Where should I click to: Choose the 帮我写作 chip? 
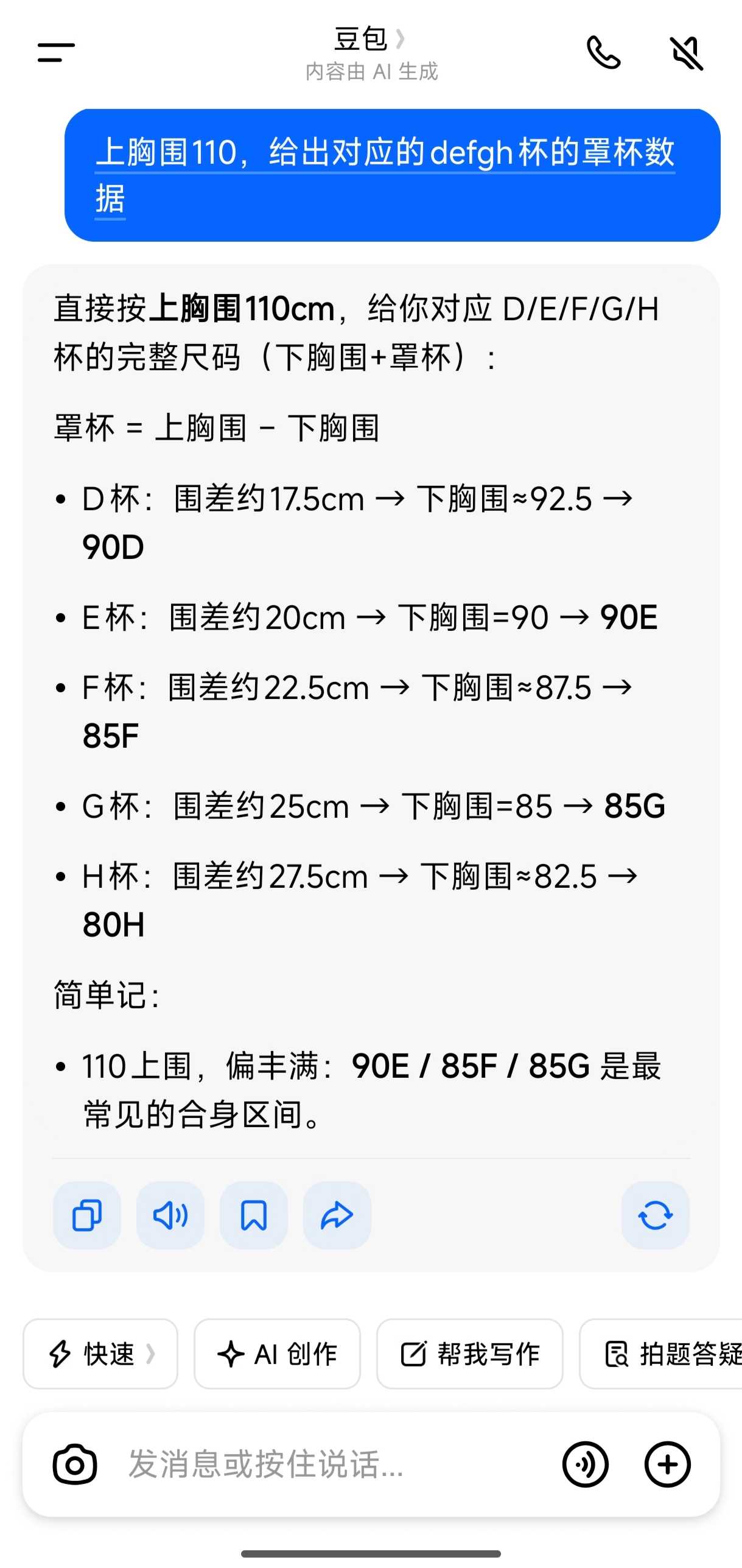(469, 1354)
